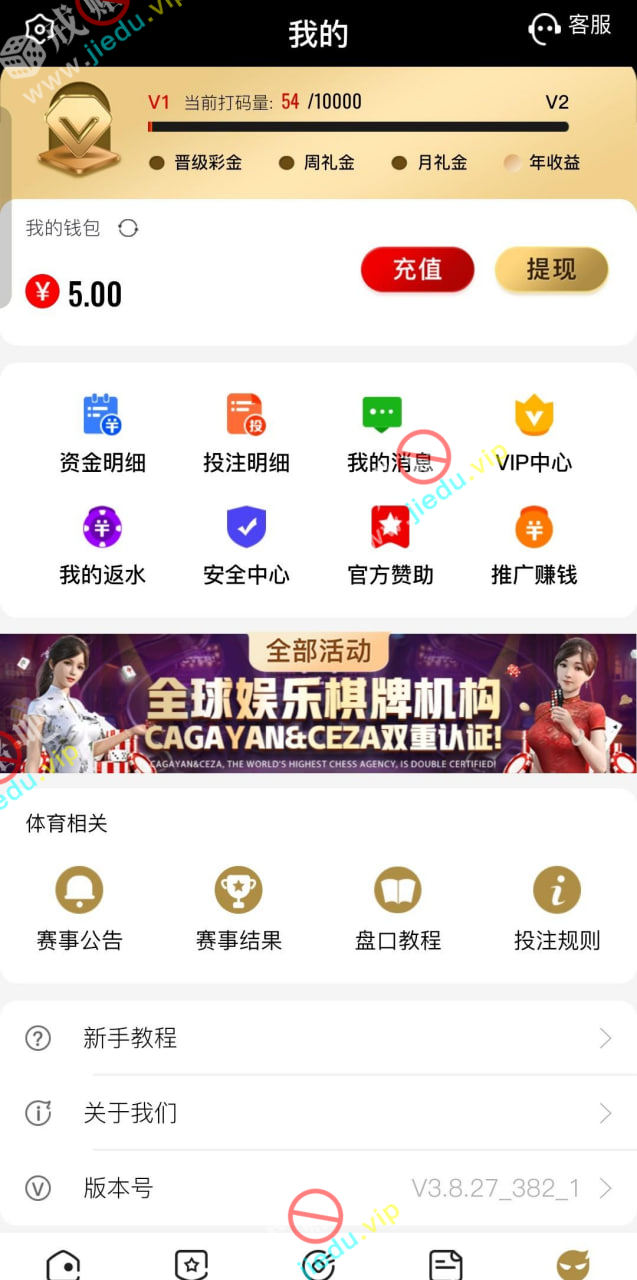Open 官方赞助

click(390, 544)
